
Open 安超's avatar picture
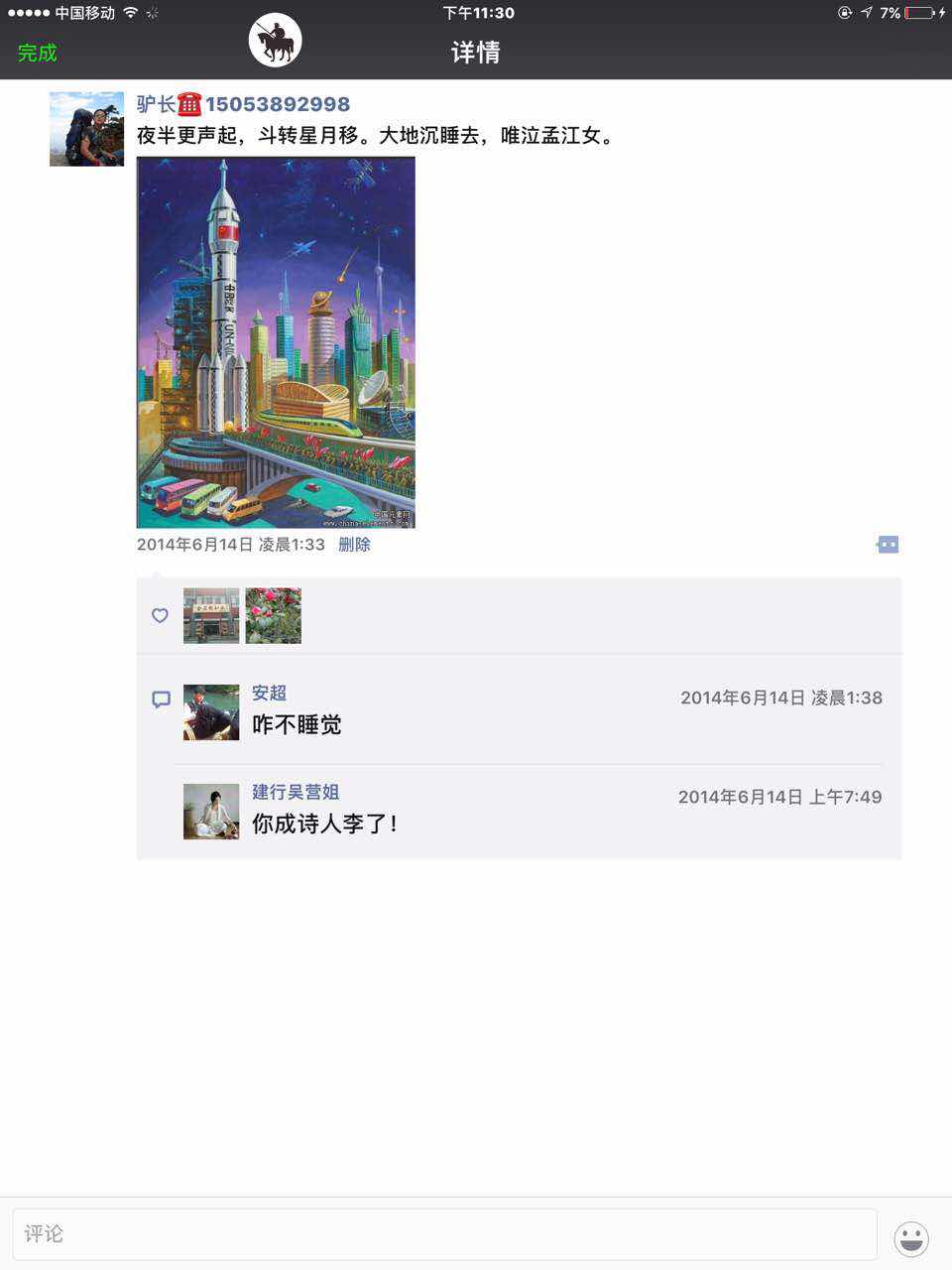(x=211, y=712)
